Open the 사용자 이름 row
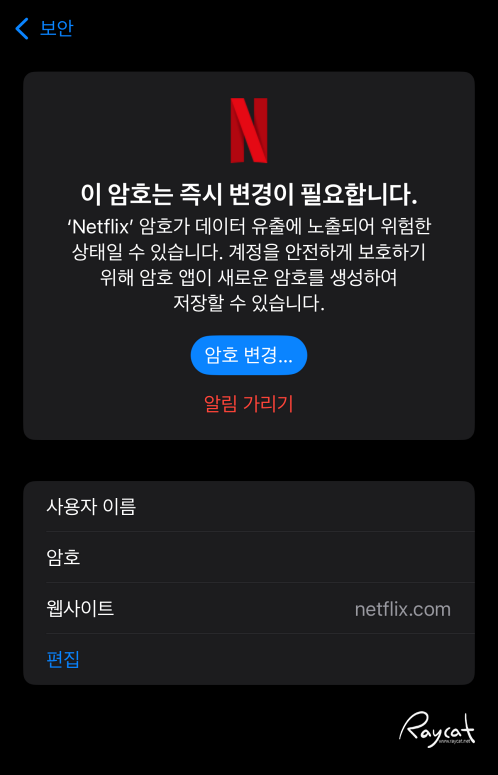 [249, 507]
